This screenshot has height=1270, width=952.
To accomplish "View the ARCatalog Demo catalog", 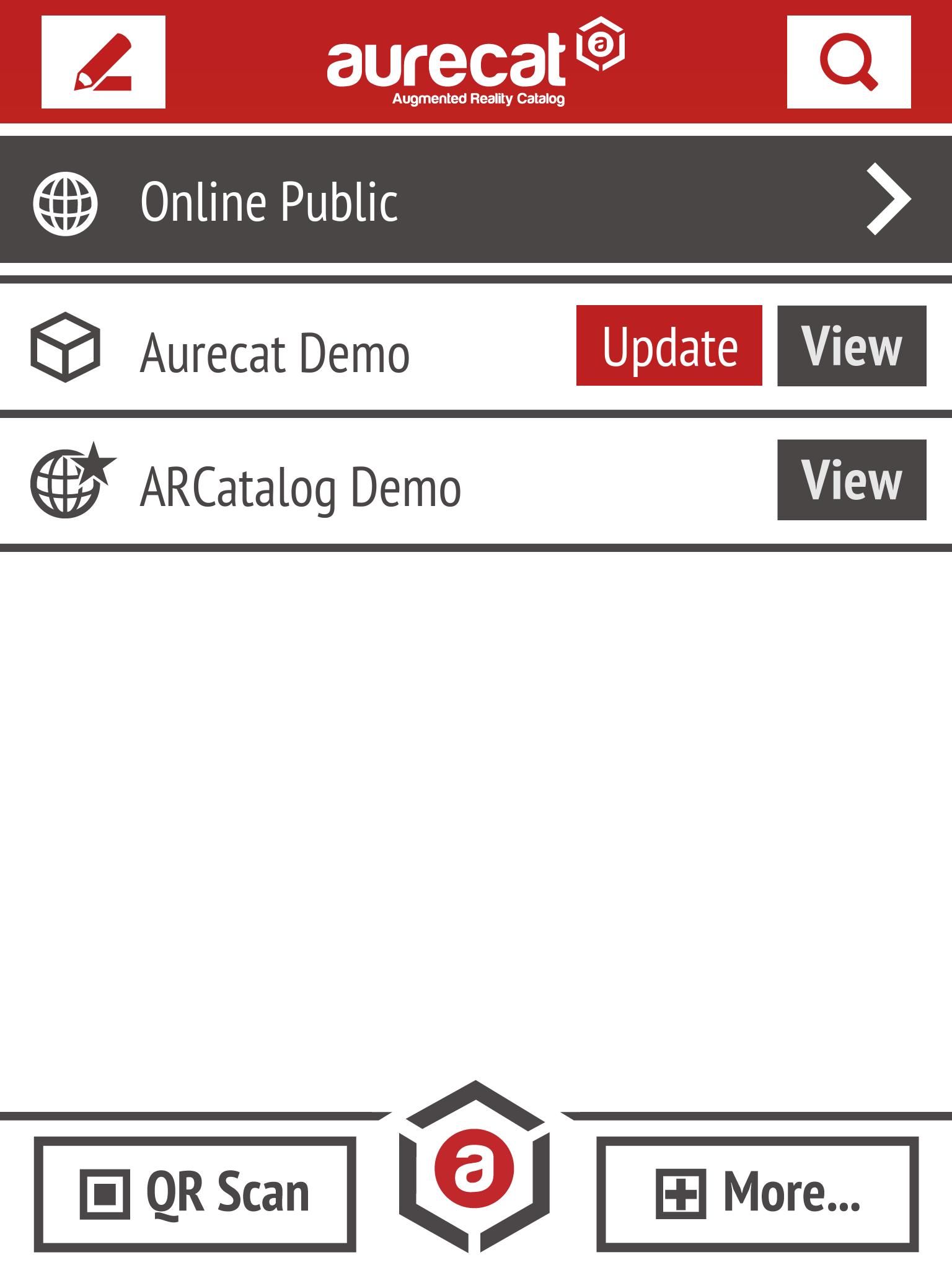I will (x=852, y=480).
